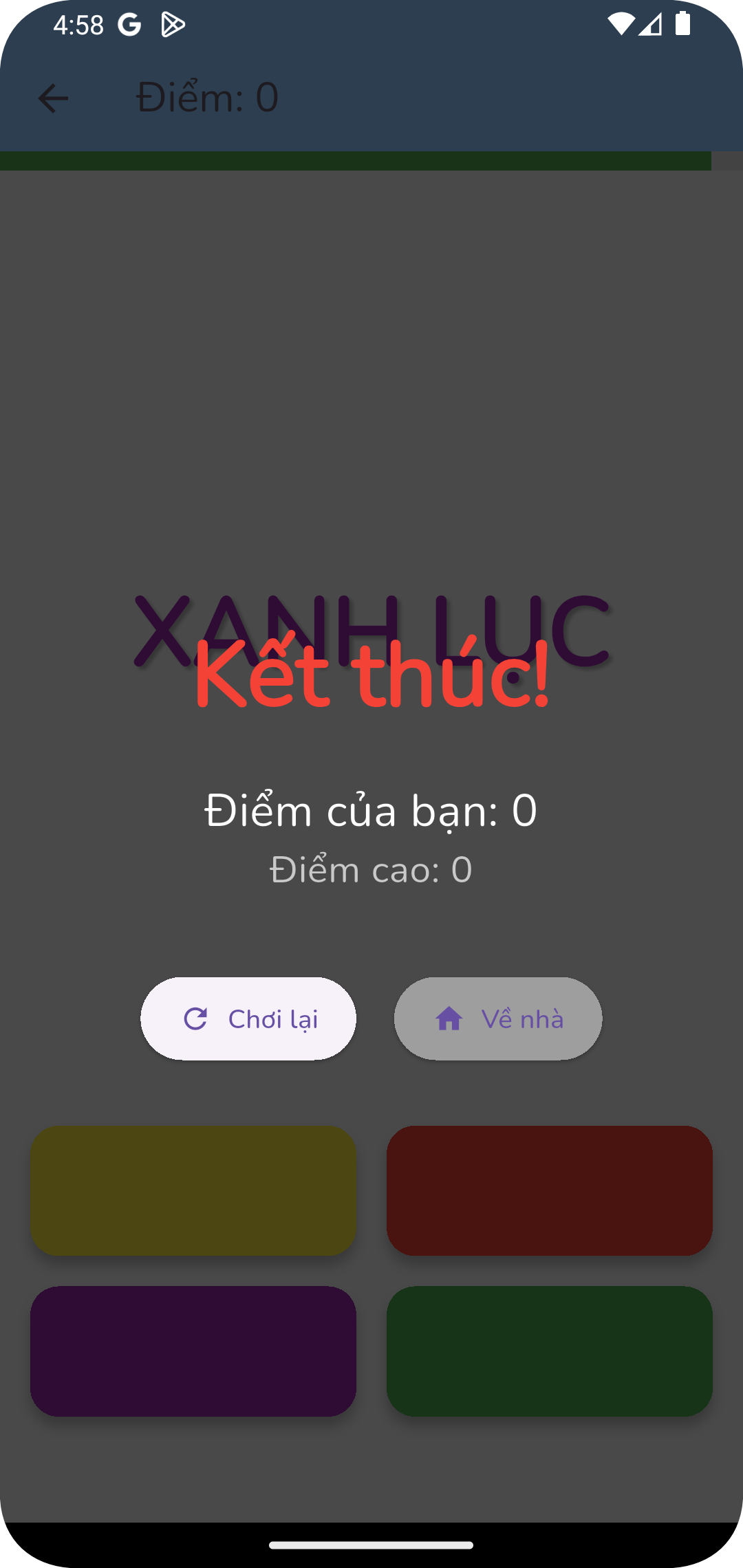Pick the purple color tile
Screen dimensions: 743x1568
tap(193, 1351)
